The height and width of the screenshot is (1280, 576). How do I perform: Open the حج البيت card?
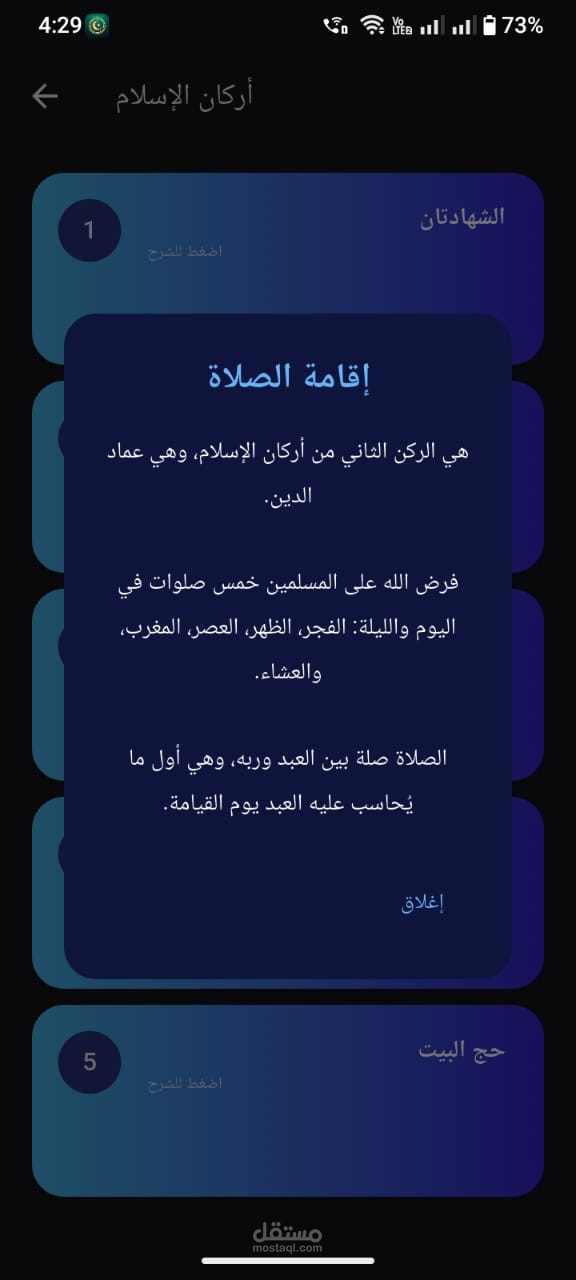(x=288, y=1100)
